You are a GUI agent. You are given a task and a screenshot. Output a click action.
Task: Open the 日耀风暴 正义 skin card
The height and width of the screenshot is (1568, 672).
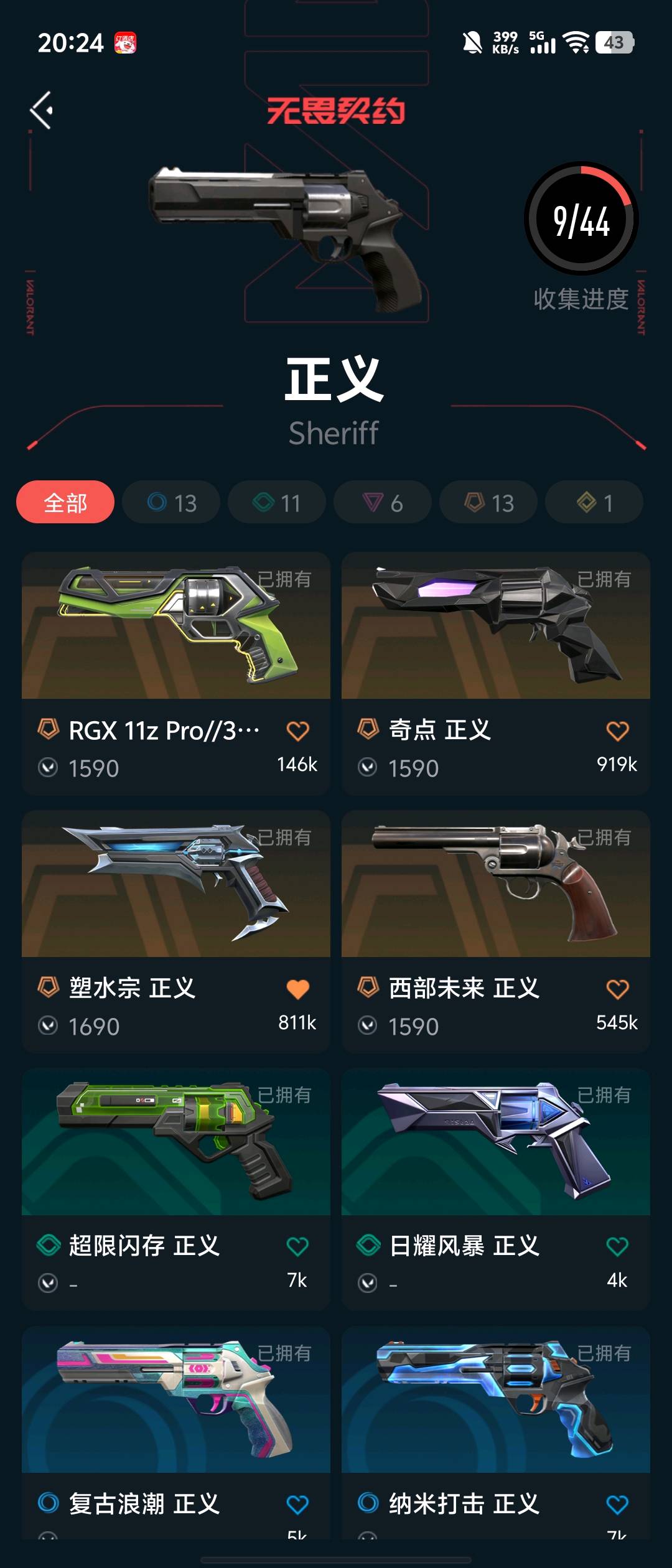(495, 1145)
